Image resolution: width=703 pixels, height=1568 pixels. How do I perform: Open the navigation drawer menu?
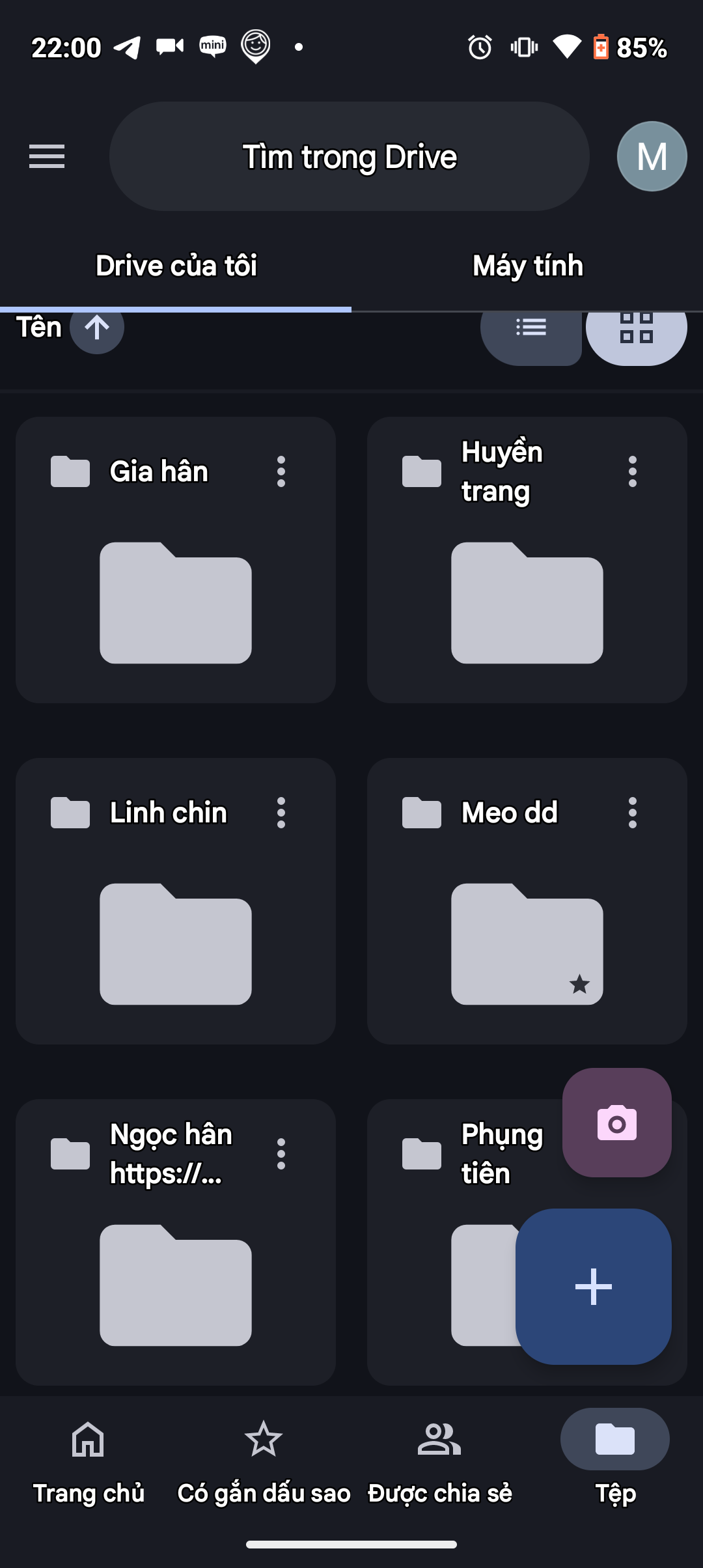click(46, 156)
